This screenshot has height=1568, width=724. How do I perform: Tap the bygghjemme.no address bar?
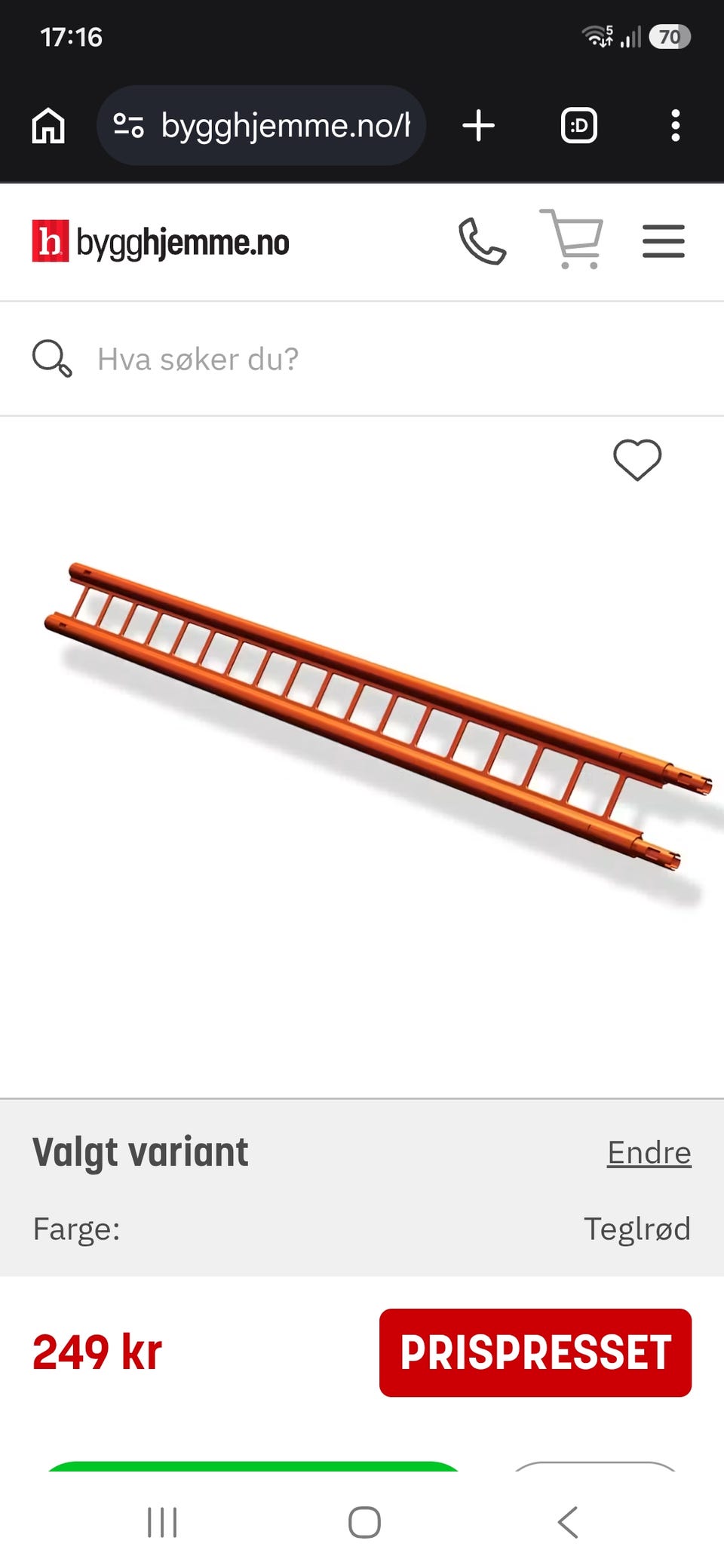coord(261,125)
